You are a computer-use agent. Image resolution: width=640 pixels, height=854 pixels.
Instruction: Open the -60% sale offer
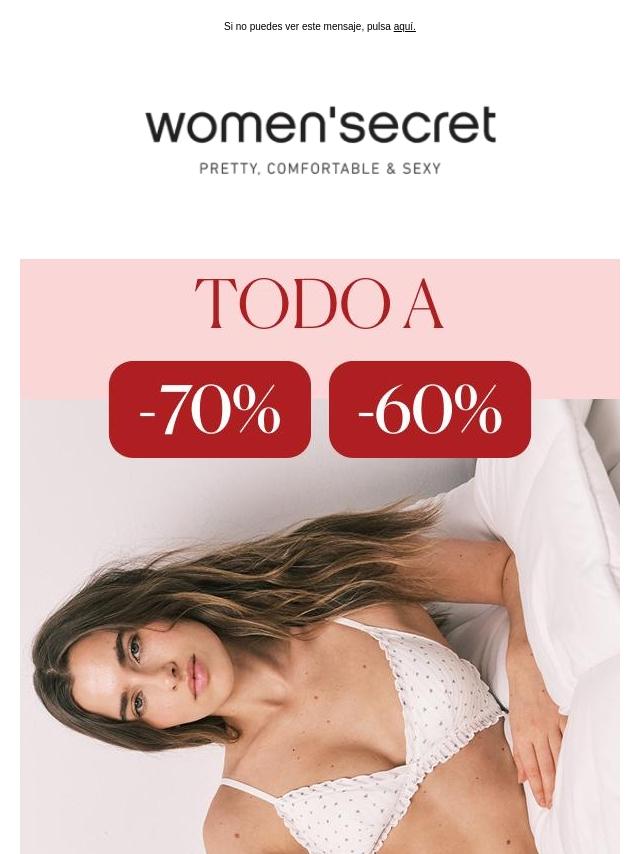(x=430, y=410)
